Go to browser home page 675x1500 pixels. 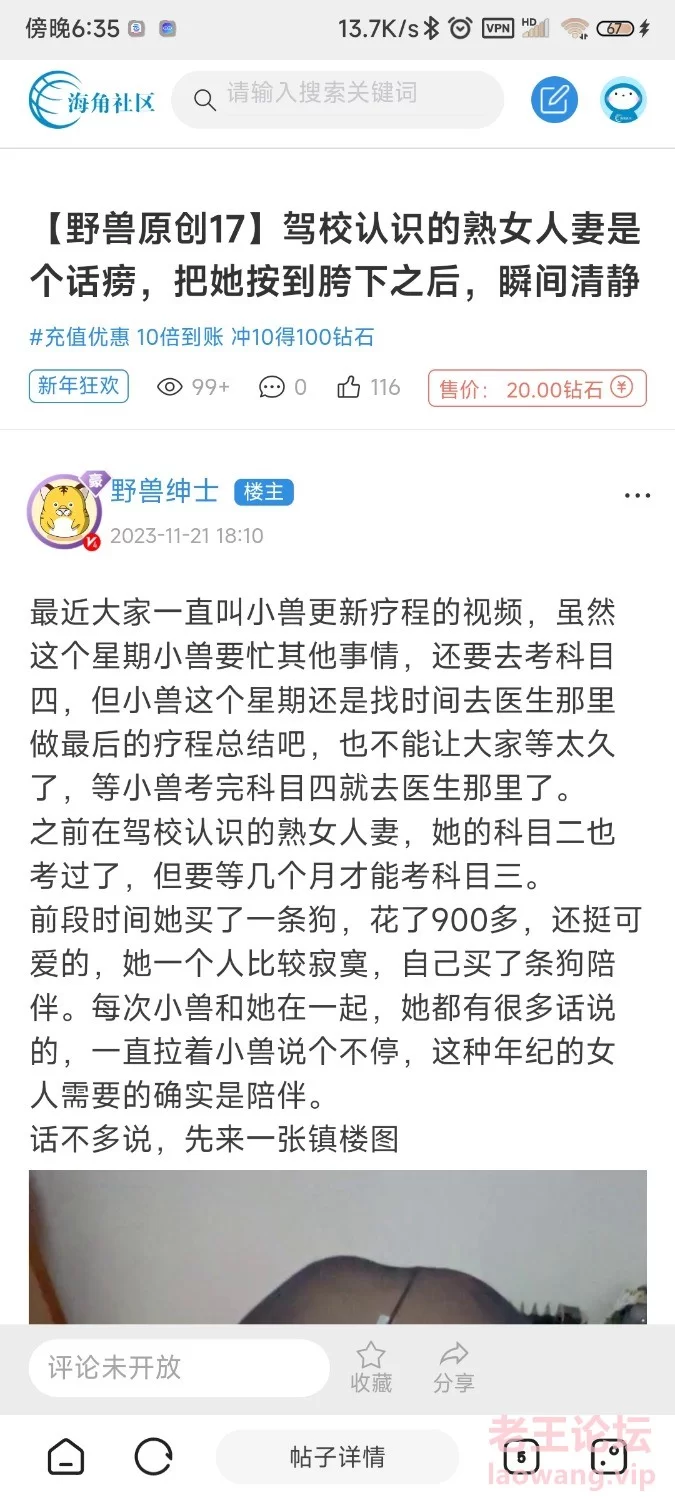[x=66, y=1456]
